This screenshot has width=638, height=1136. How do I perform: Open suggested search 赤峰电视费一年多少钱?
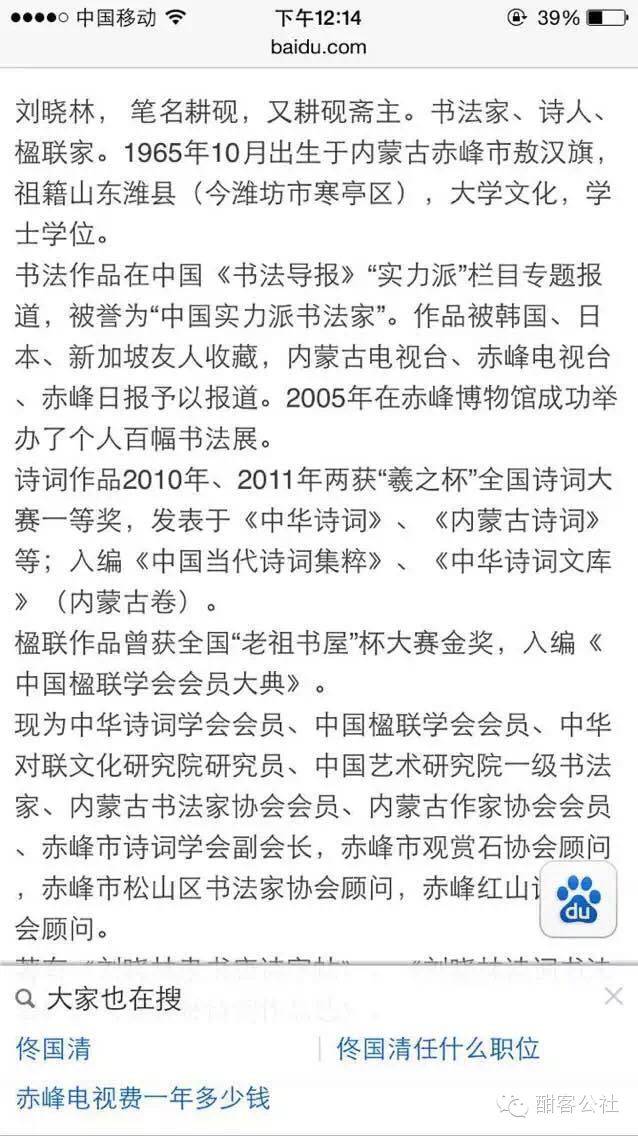pos(143,1097)
